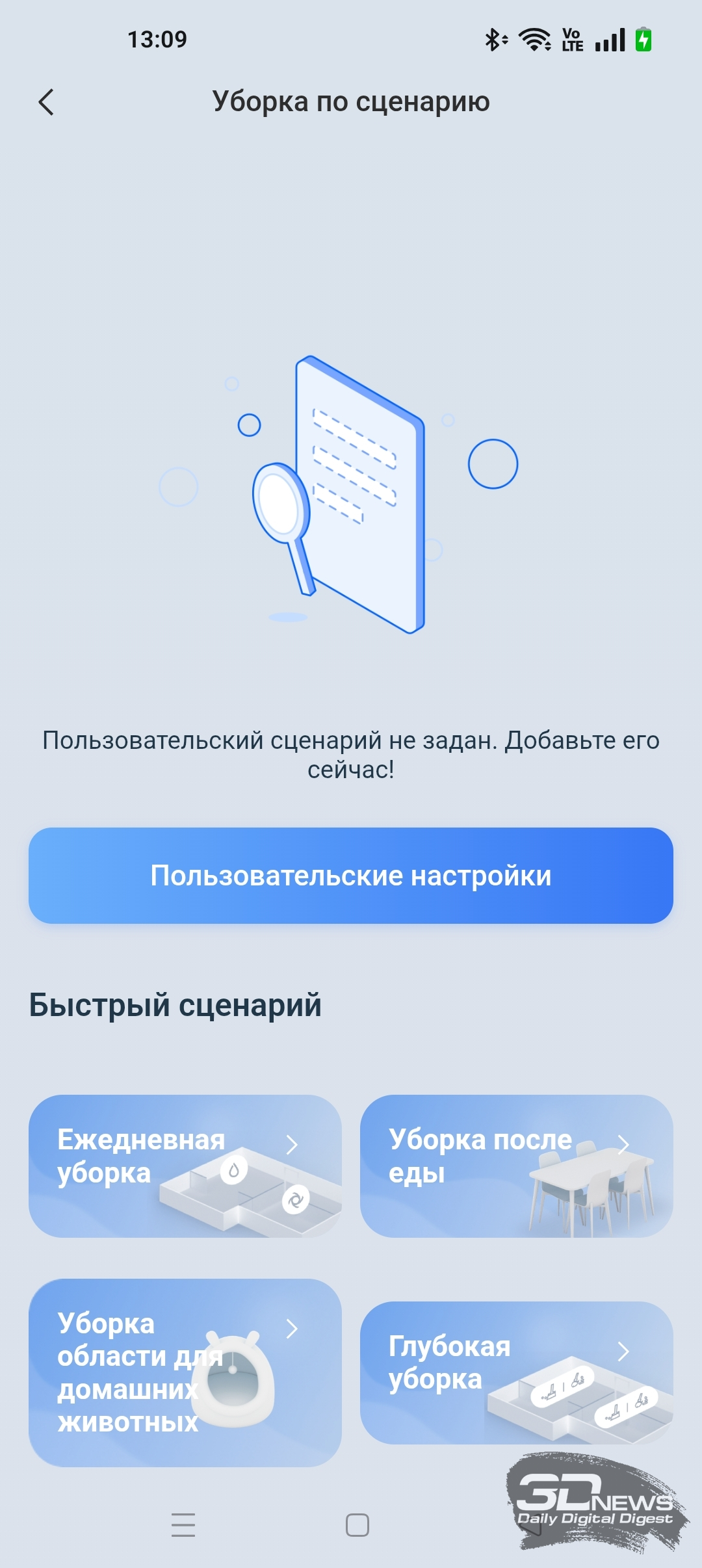
Task: Open Уборка области для домашних животных card
Action: 185,1372
